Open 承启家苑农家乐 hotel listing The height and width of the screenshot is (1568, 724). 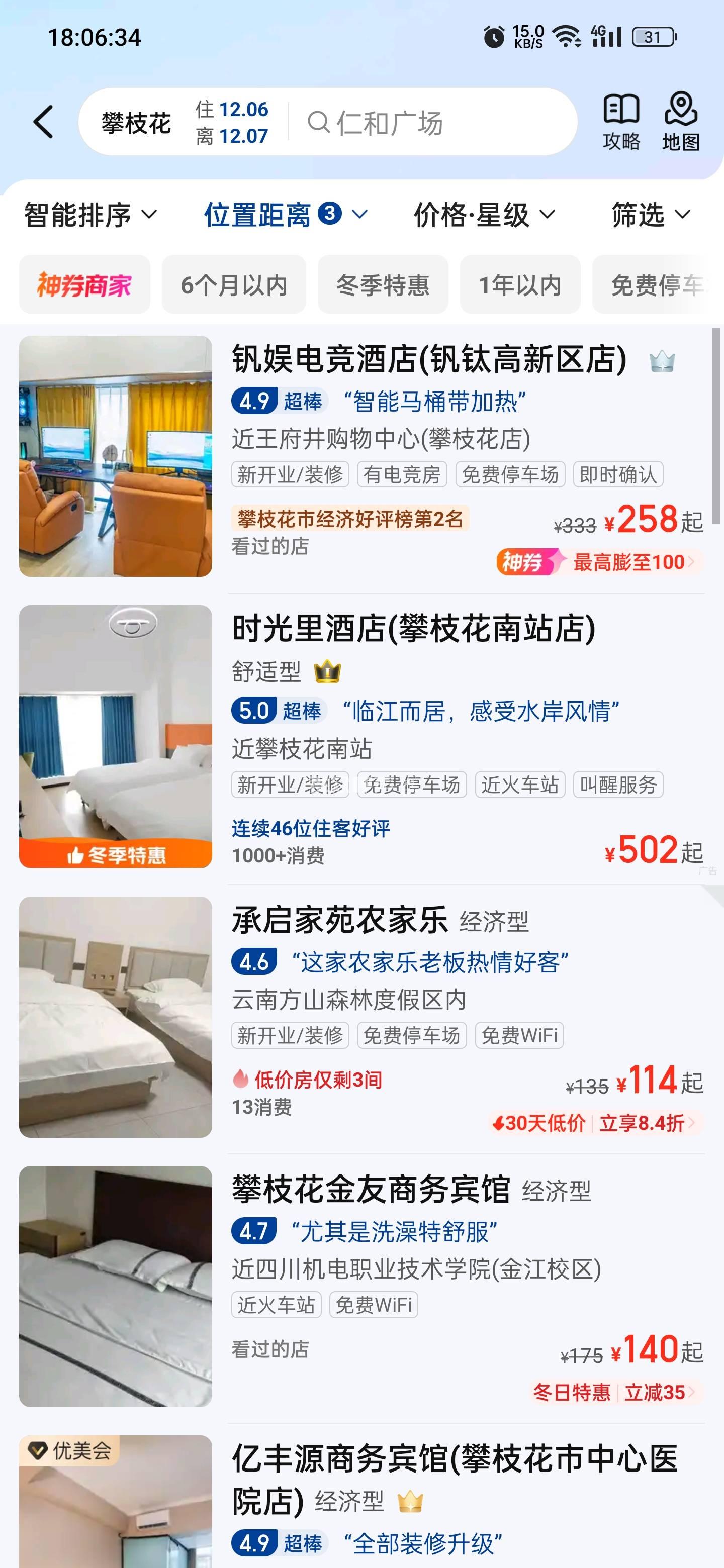[340, 920]
